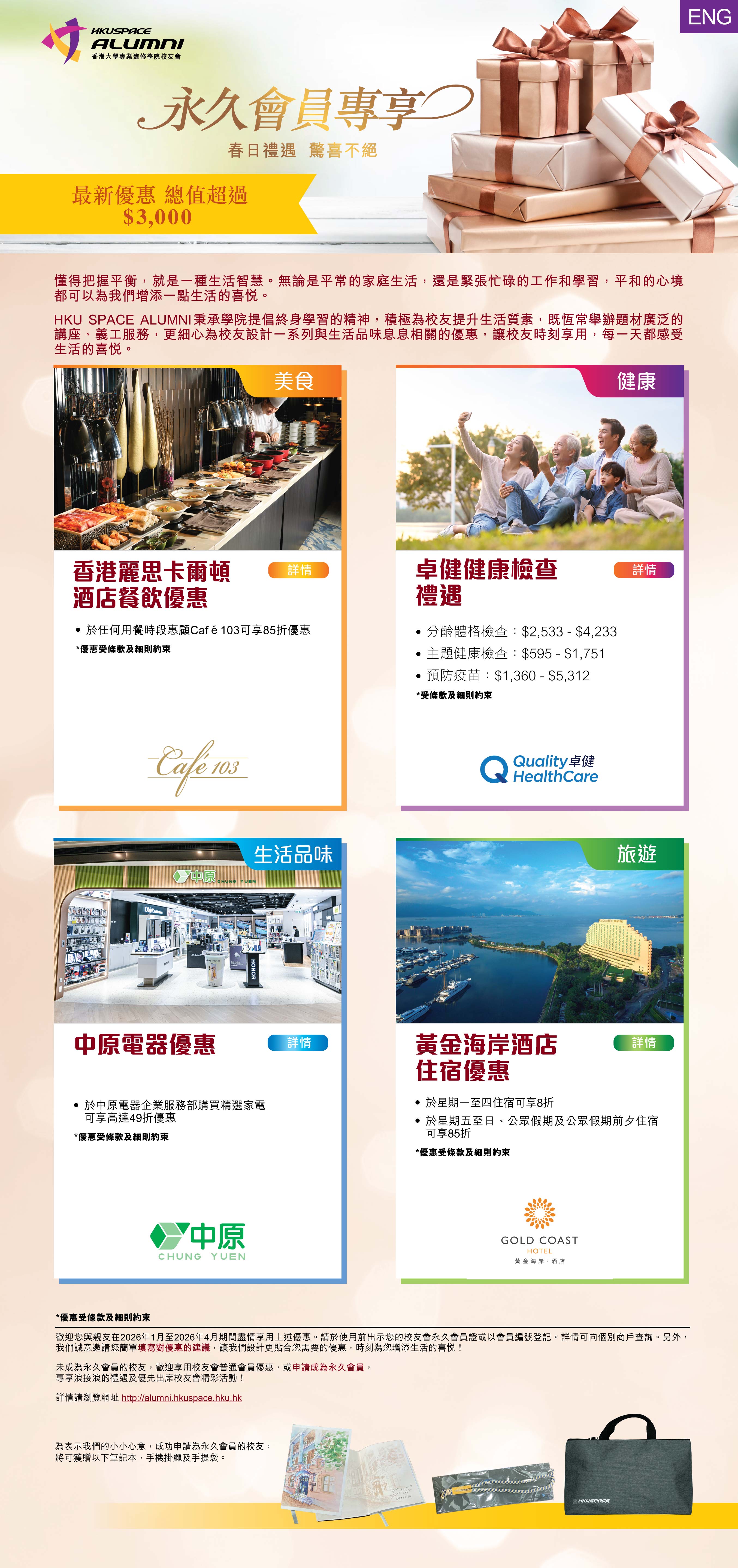Open 詳情 for 香港麗思卡爾頓酒店餐飲優惠
738x1568 pixels.
[298, 570]
